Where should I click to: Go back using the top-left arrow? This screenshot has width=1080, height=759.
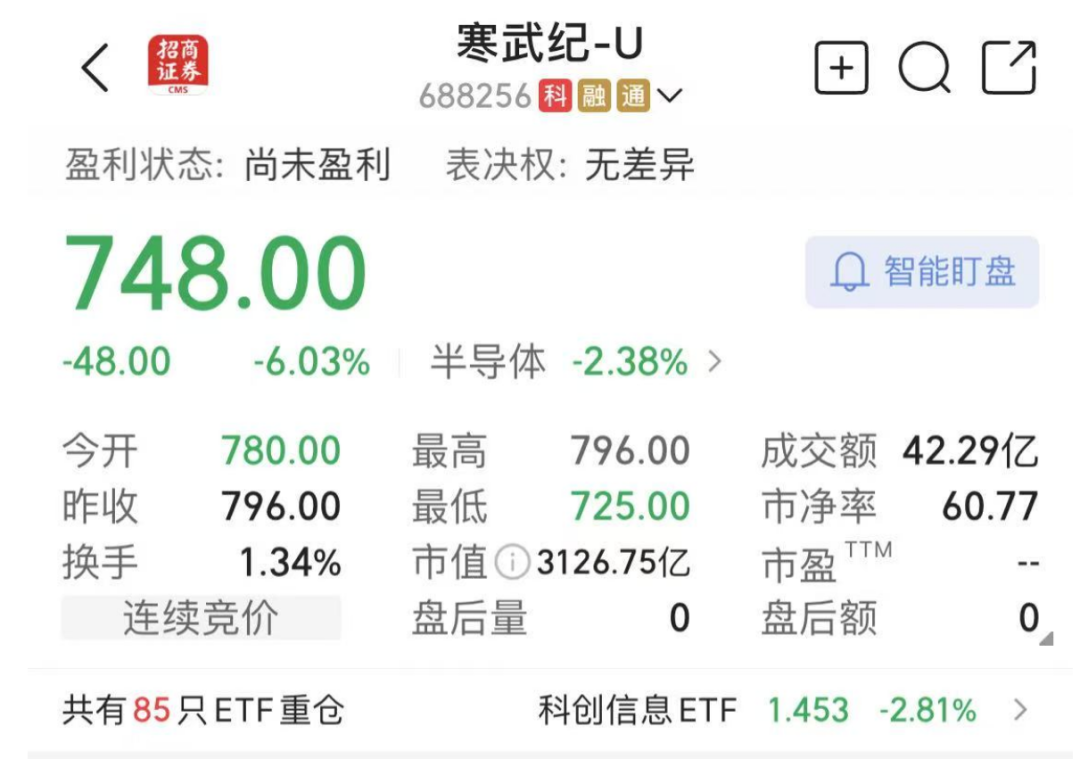95,67
